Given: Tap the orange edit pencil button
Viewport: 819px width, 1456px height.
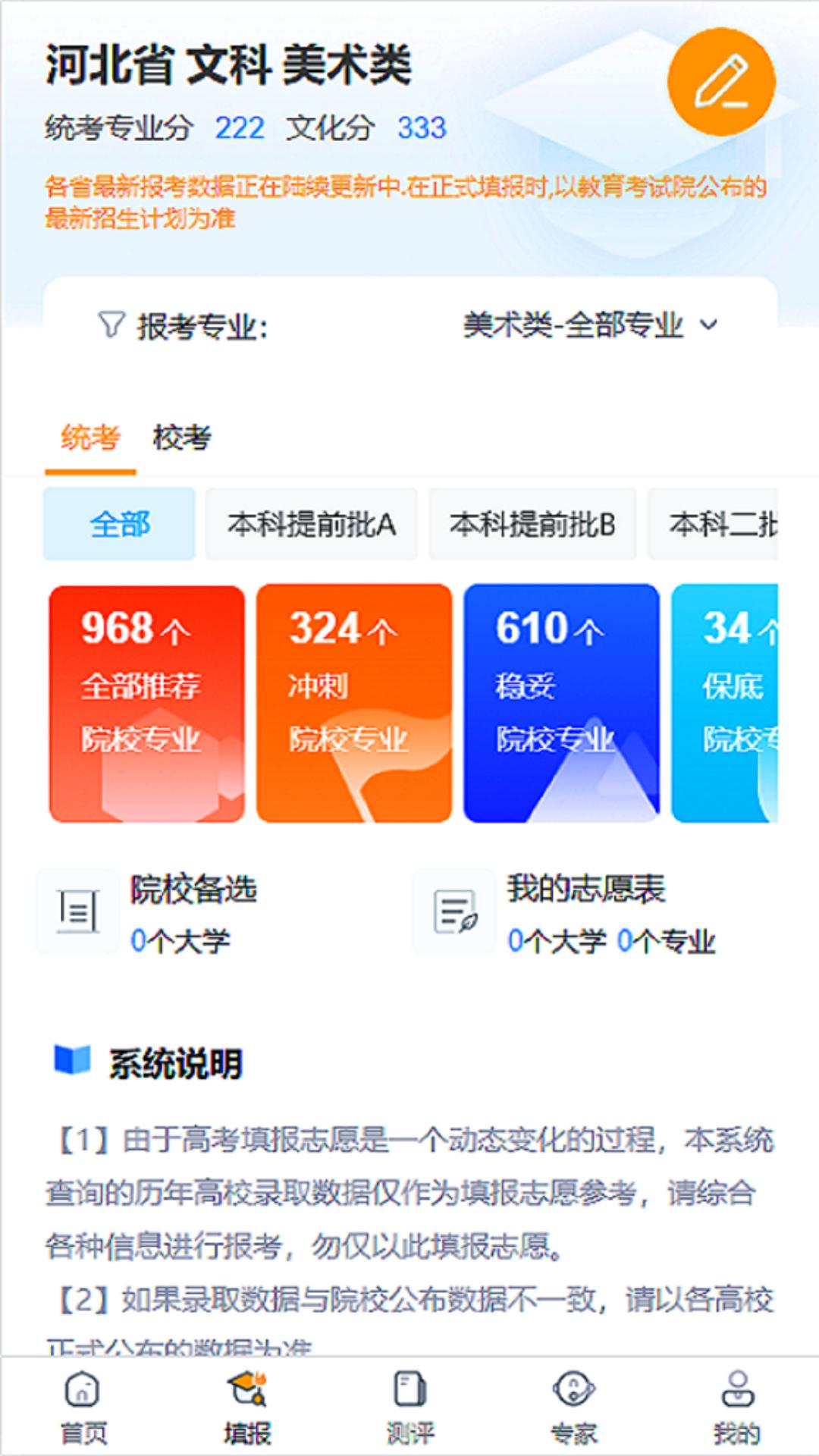Looking at the screenshot, I should pyautogui.click(x=721, y=82).
